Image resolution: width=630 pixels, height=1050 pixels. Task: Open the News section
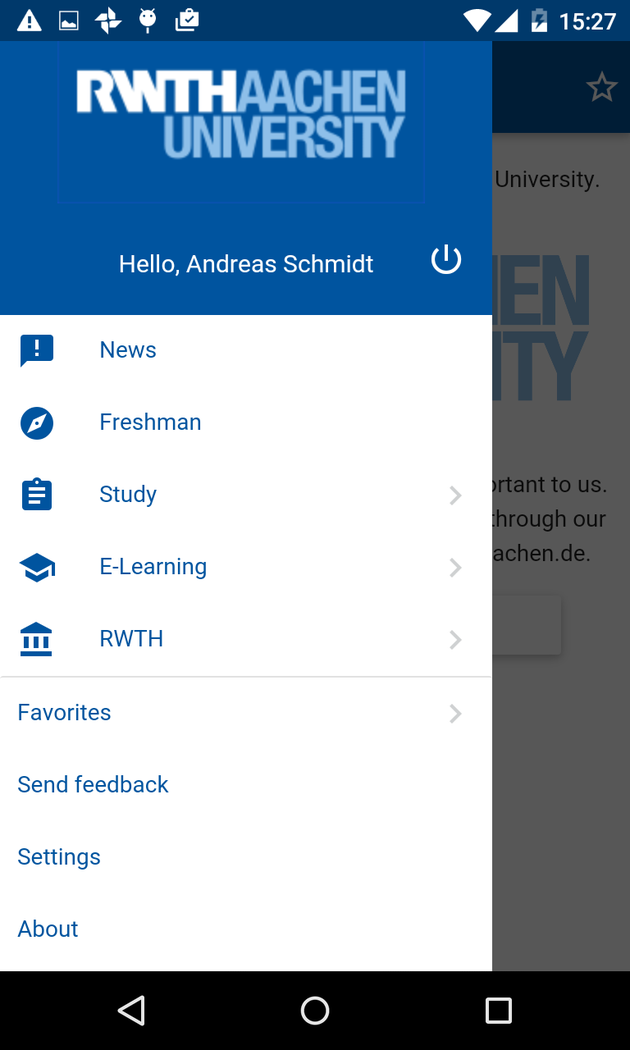(x=128, y=350)
